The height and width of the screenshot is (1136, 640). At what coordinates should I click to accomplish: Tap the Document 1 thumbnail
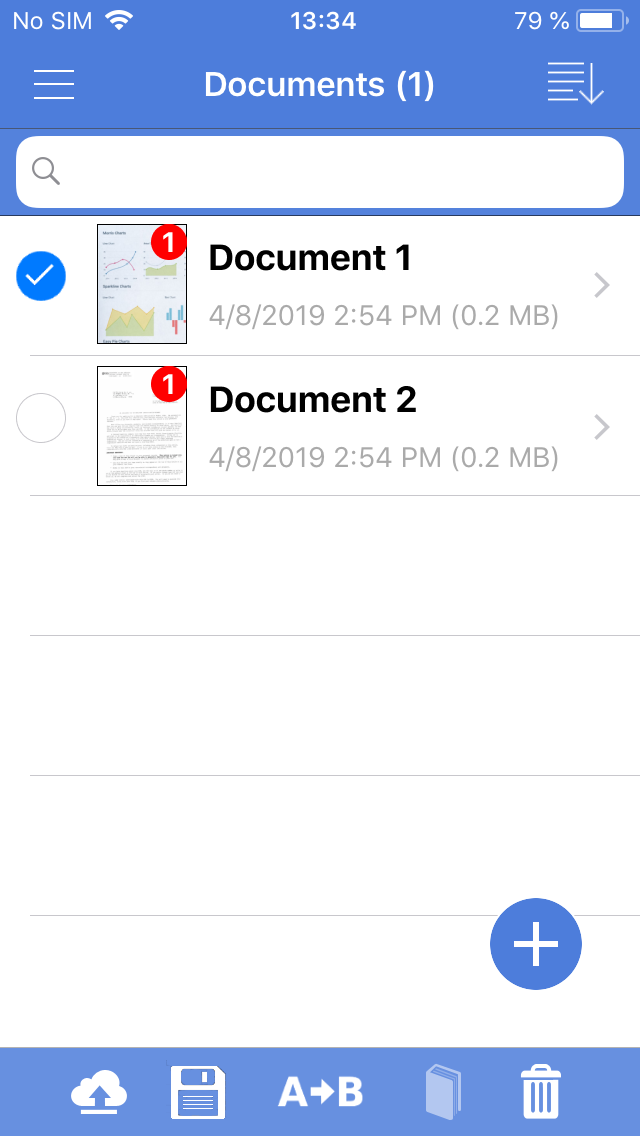point(142,284)
